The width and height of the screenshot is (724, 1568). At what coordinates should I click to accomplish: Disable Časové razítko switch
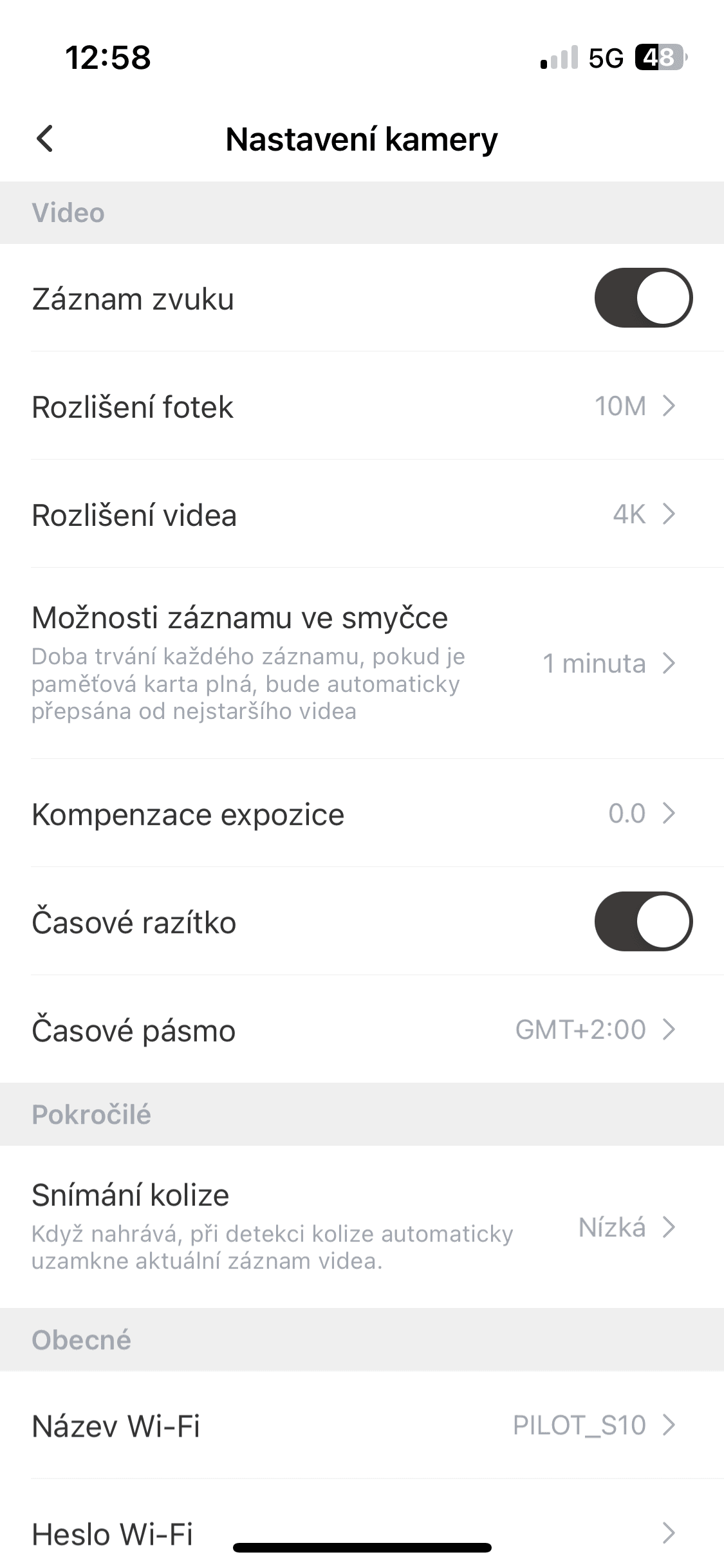(642, 921)
